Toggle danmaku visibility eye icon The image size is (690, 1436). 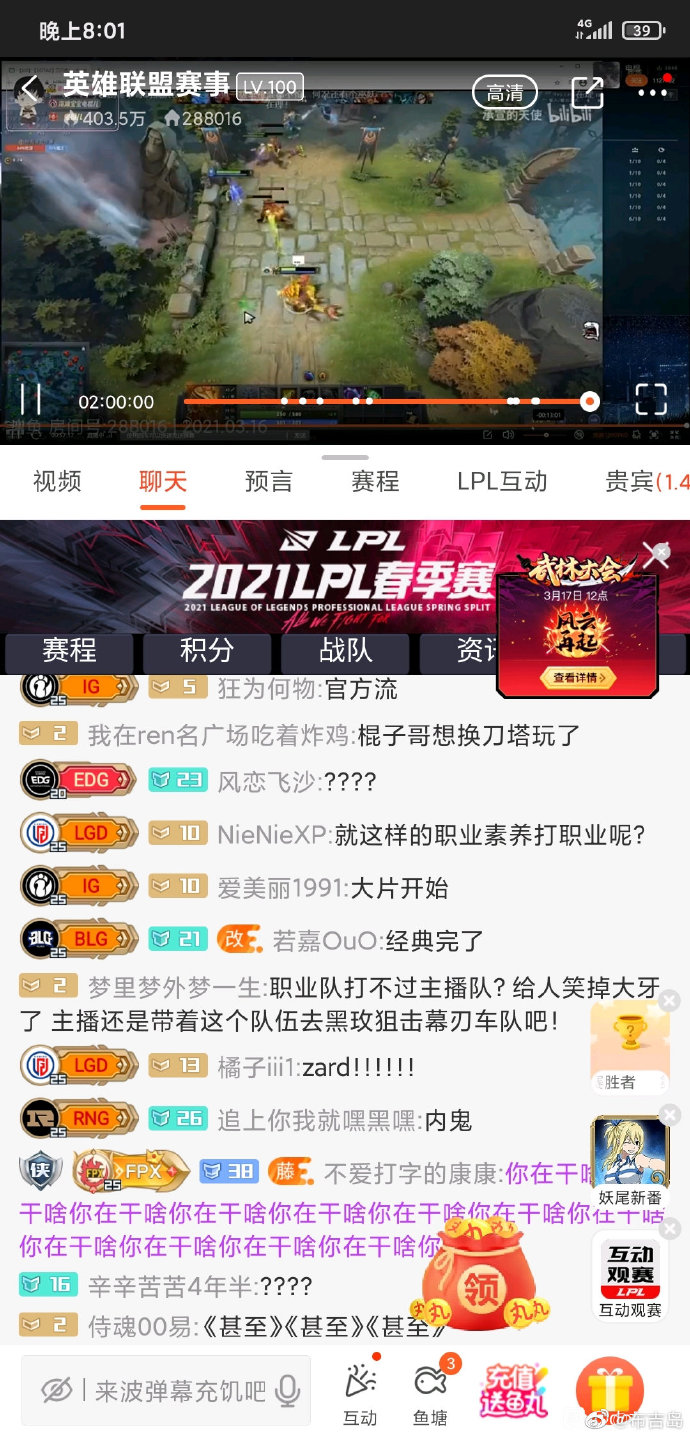tap(58, 1390)
